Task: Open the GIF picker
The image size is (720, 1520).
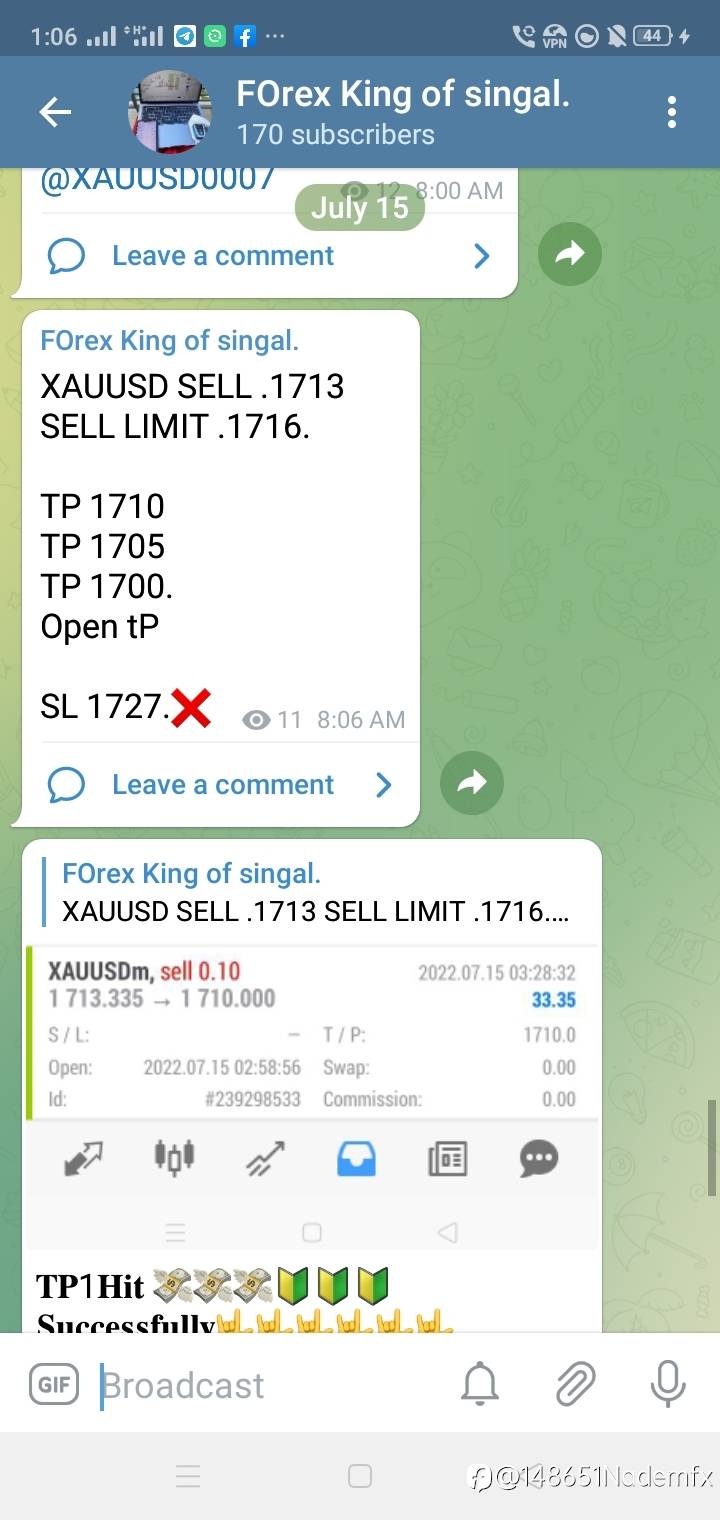Action: (54, 1385)
